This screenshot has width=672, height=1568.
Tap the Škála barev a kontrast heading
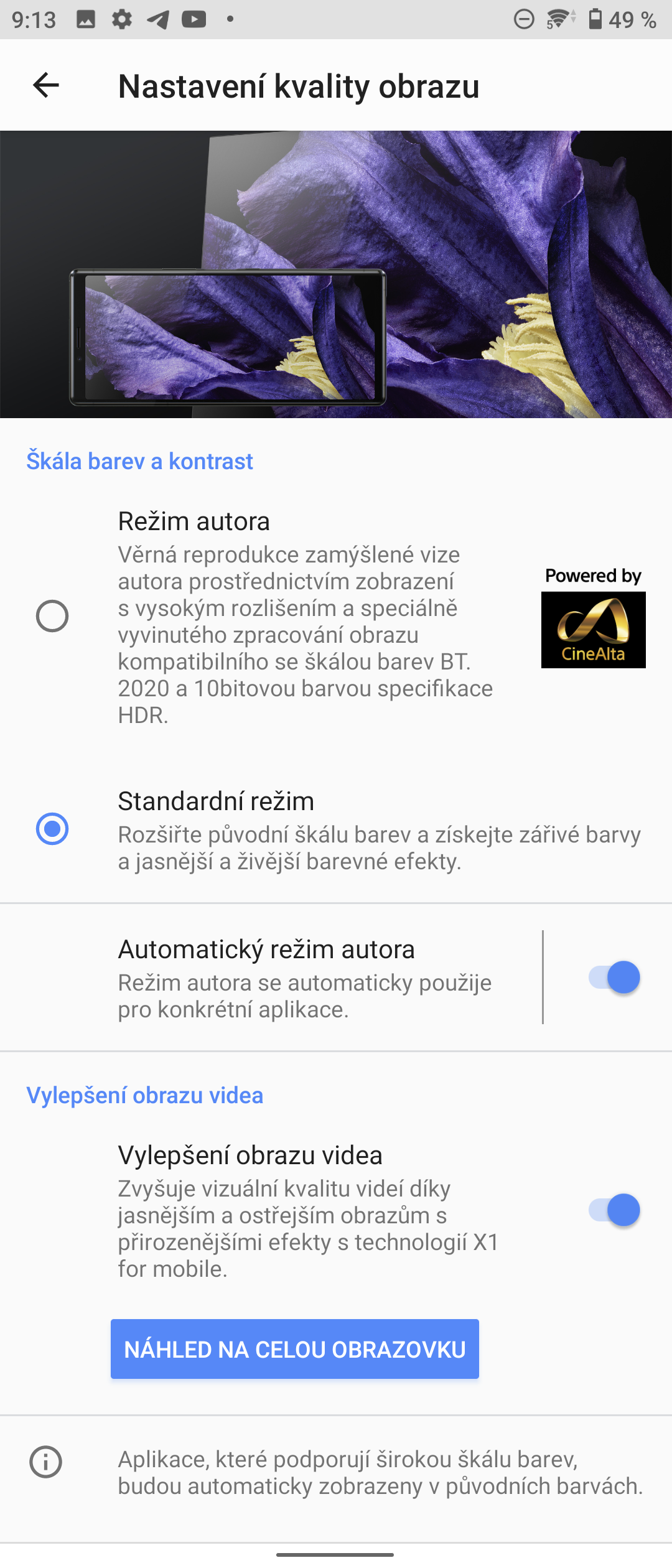pos(138,462)
